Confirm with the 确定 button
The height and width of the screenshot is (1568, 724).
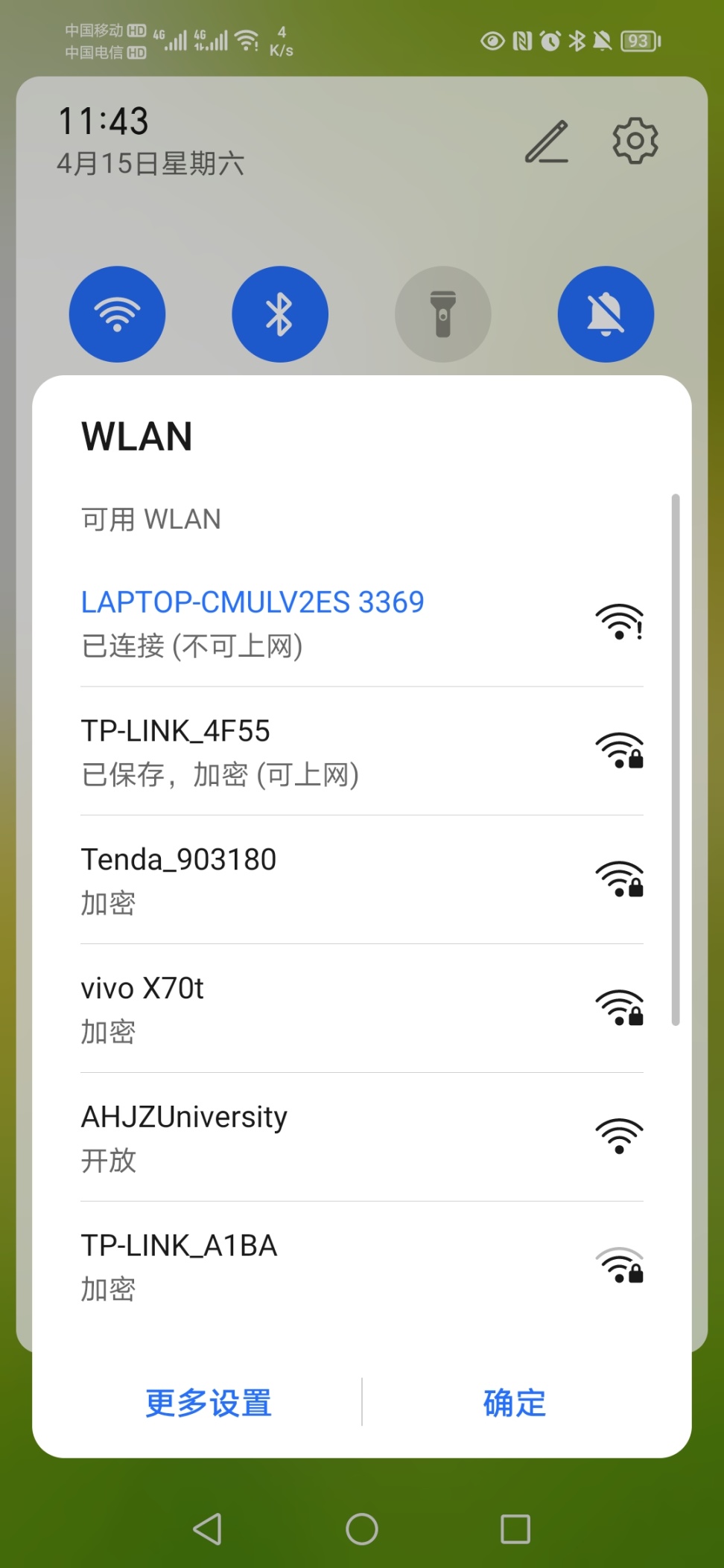tap(515, 1403)
